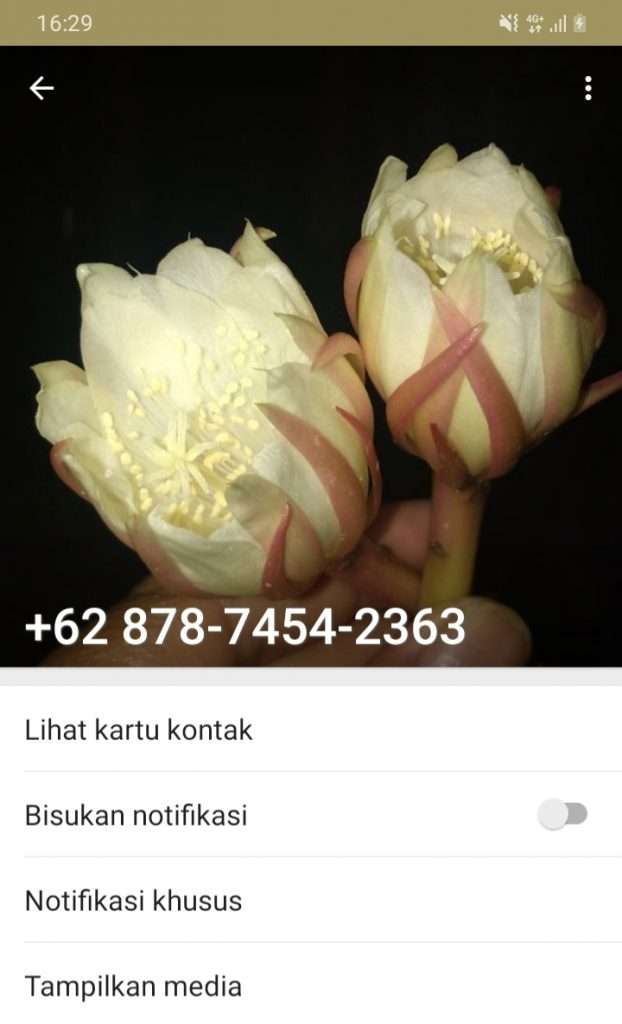This screenshot has height=1024, width=622.
Task: Open Notifikasi khusus settings
Action: coord(133,901)
